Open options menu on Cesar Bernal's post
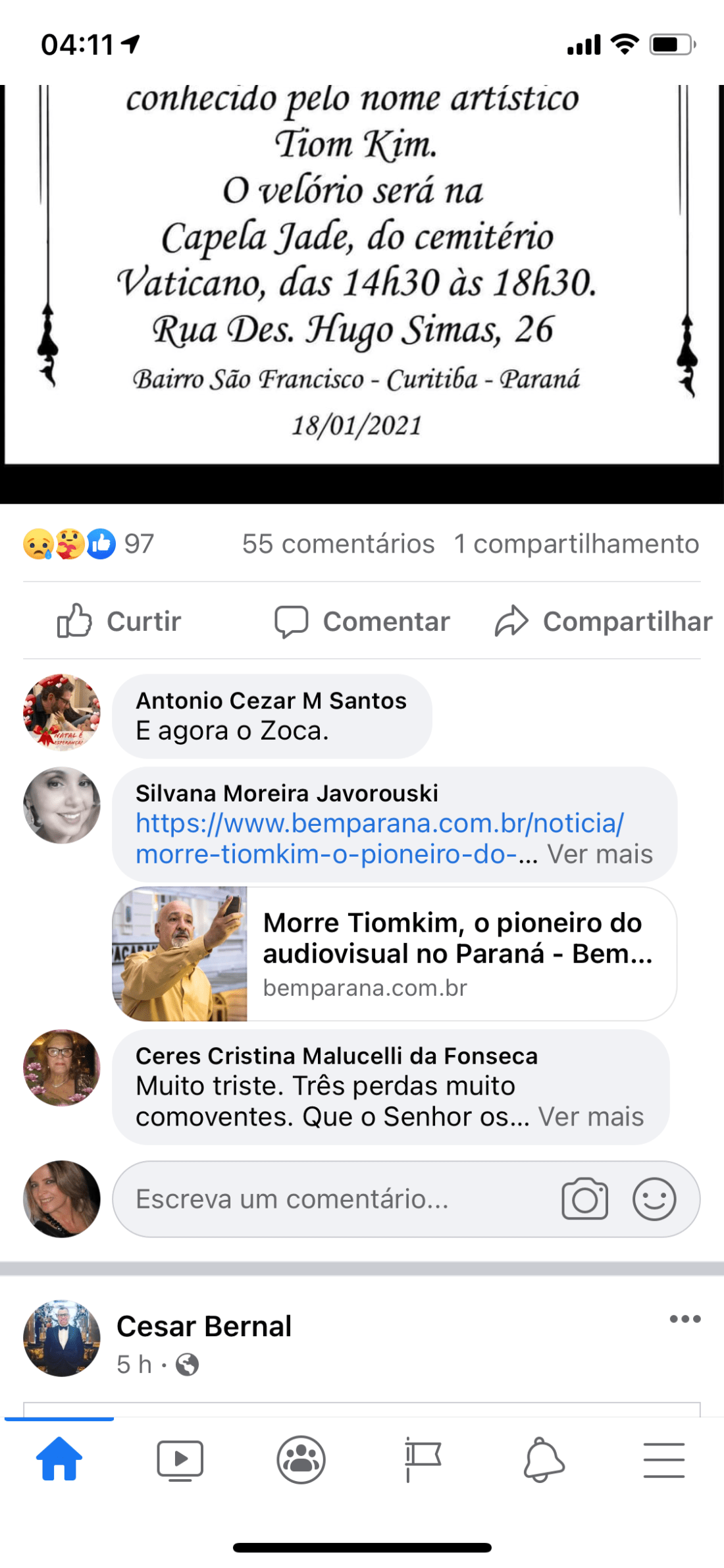 pyautogui.click(x=685, y=1318)
